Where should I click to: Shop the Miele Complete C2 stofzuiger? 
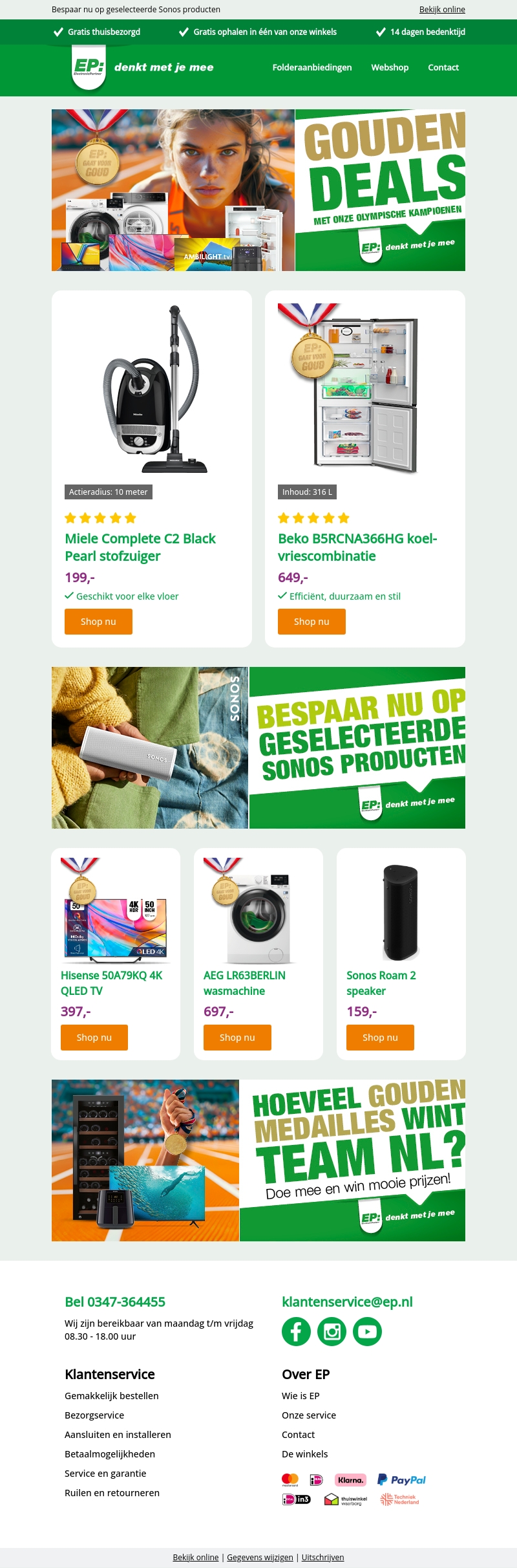pos(98,622)
